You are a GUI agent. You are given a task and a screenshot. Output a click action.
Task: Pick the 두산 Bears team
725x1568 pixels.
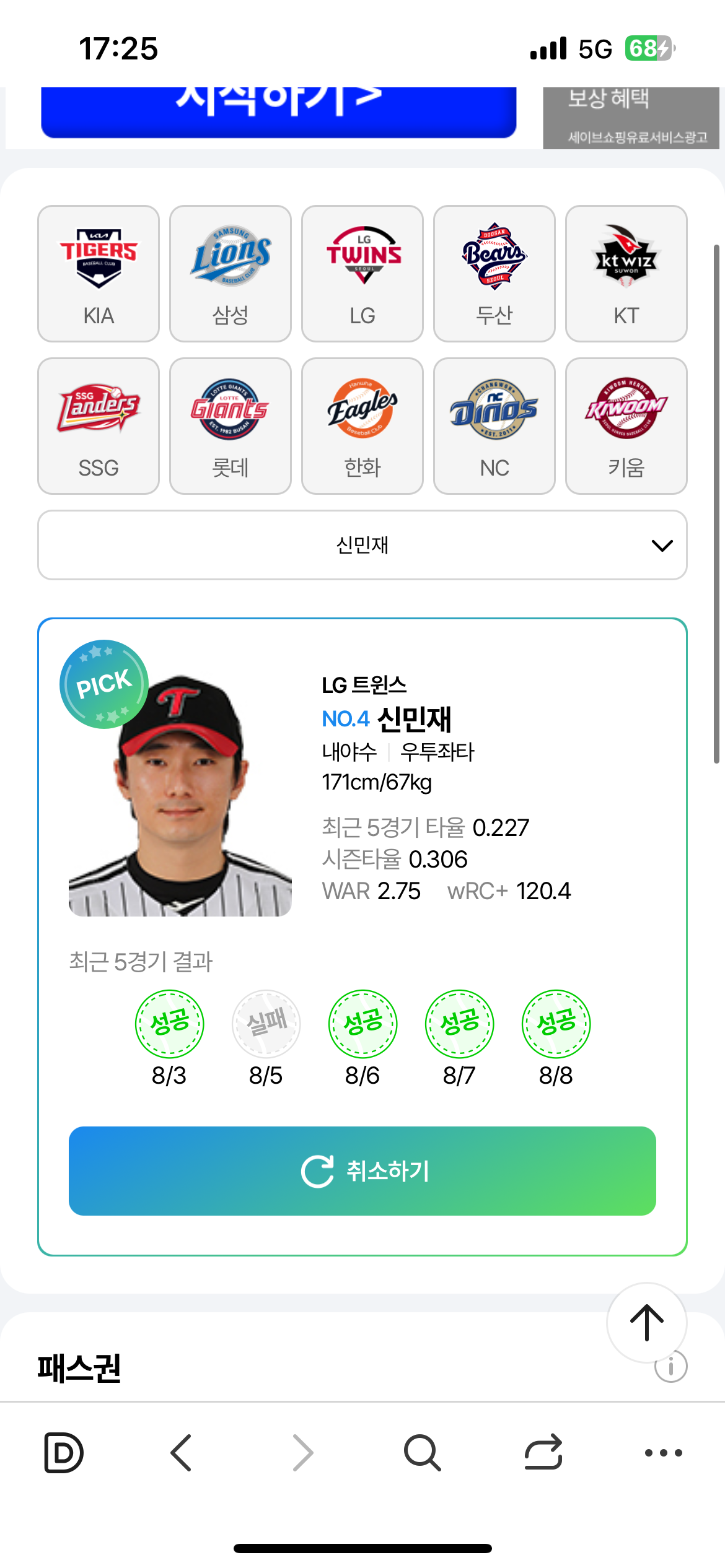[494, 273]
